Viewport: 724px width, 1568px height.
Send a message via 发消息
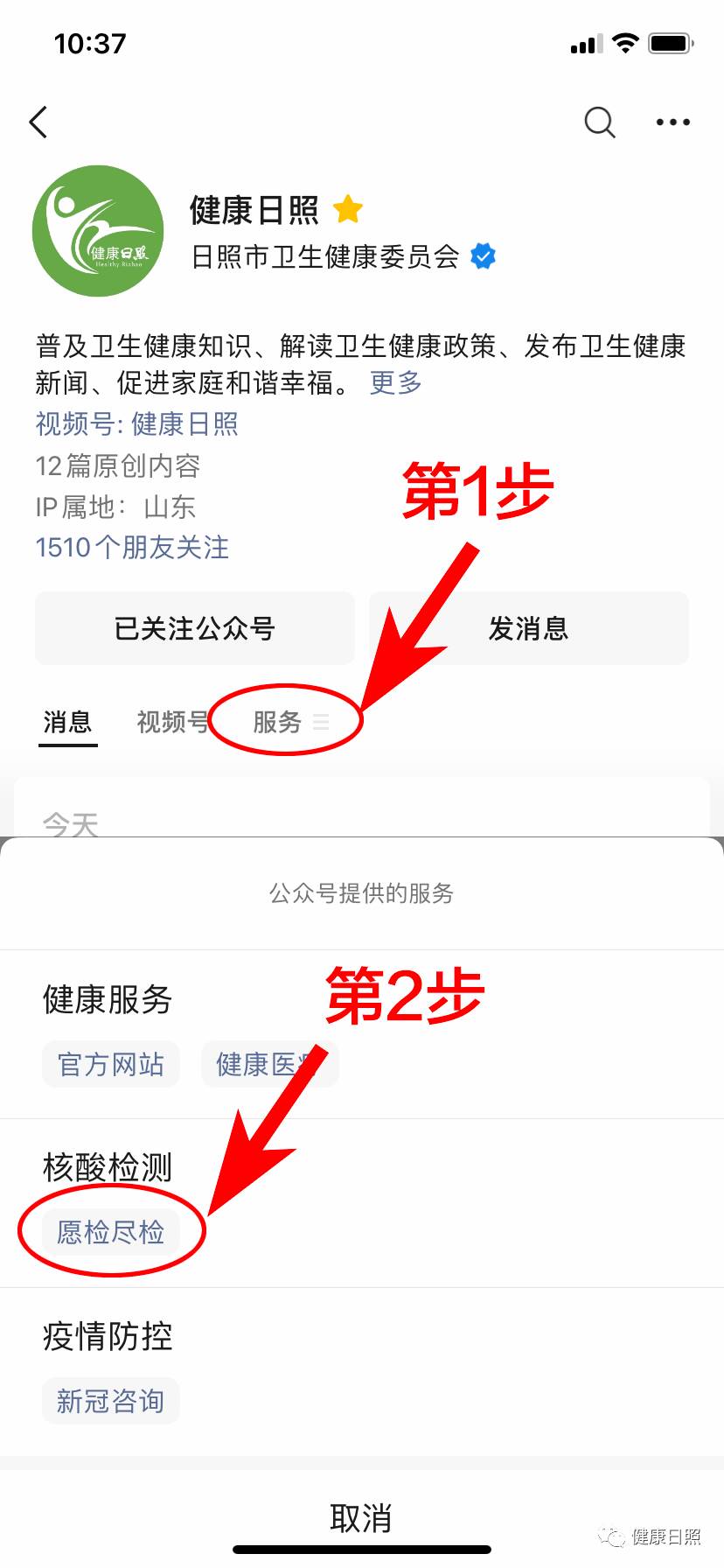click(x=529, y=628)
